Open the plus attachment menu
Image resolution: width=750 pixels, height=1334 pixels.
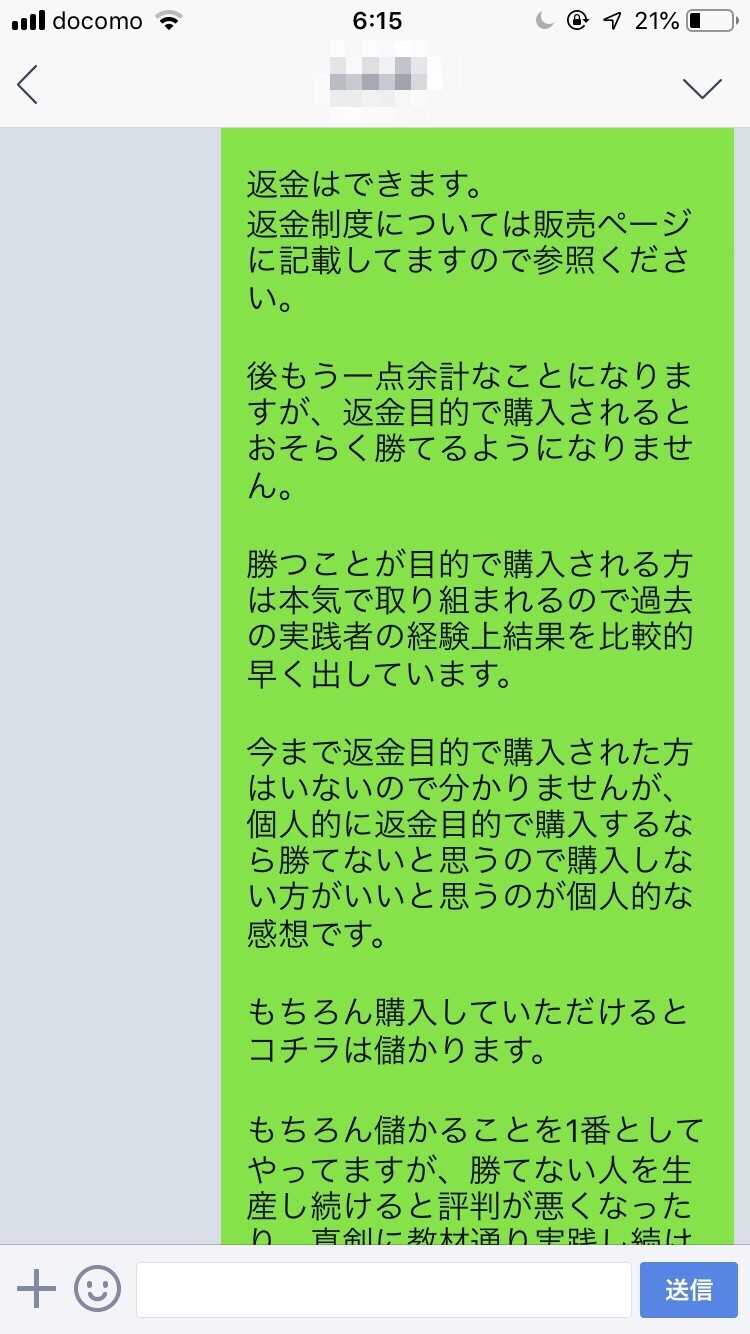tap(37, 1289)
